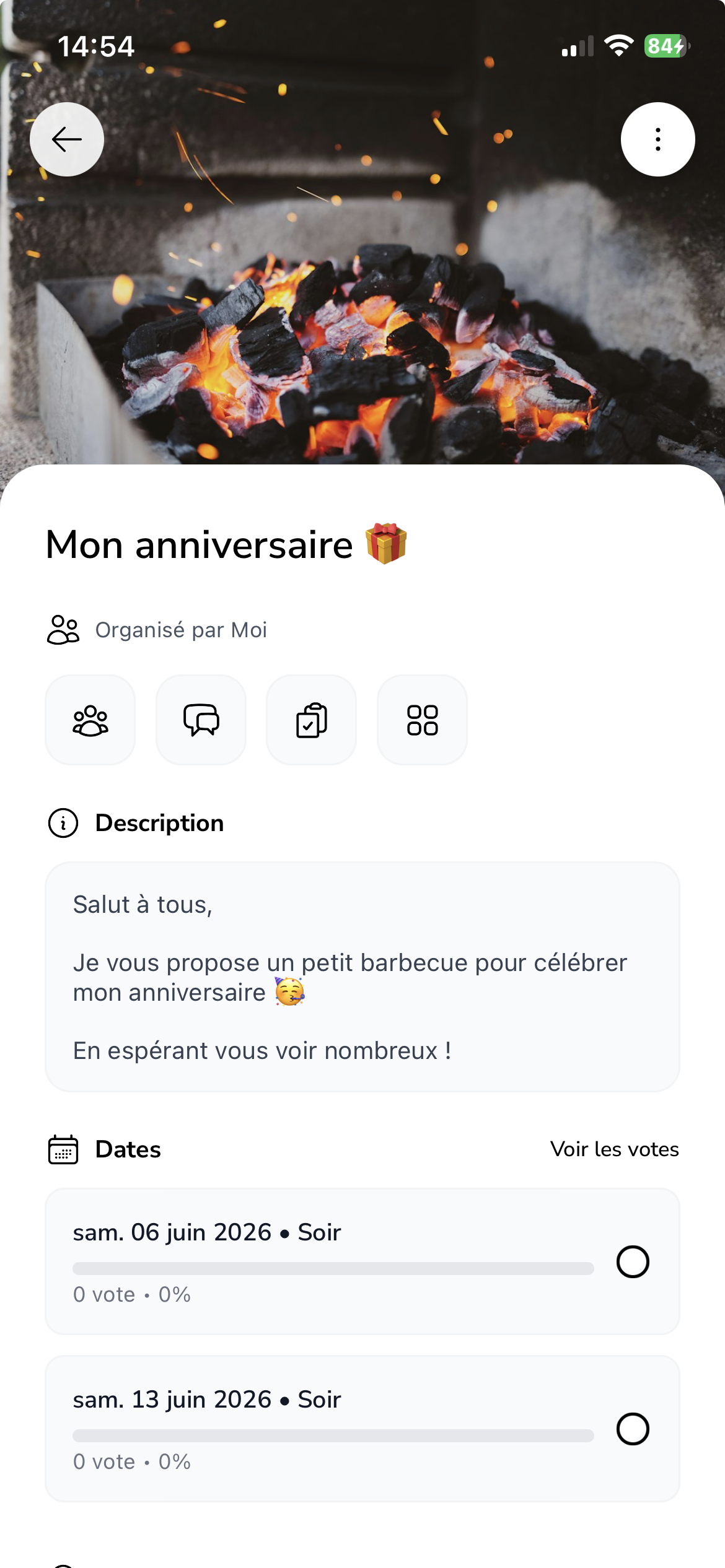Vote for sam. 06 juin 2026 Soir
The width and height of the screenshot is (725, 1568).
click(633, 1261)
